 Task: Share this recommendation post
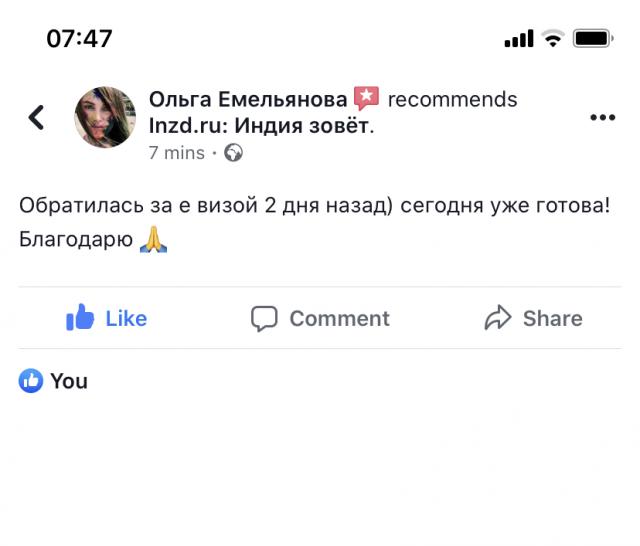[x=533, y=319]
